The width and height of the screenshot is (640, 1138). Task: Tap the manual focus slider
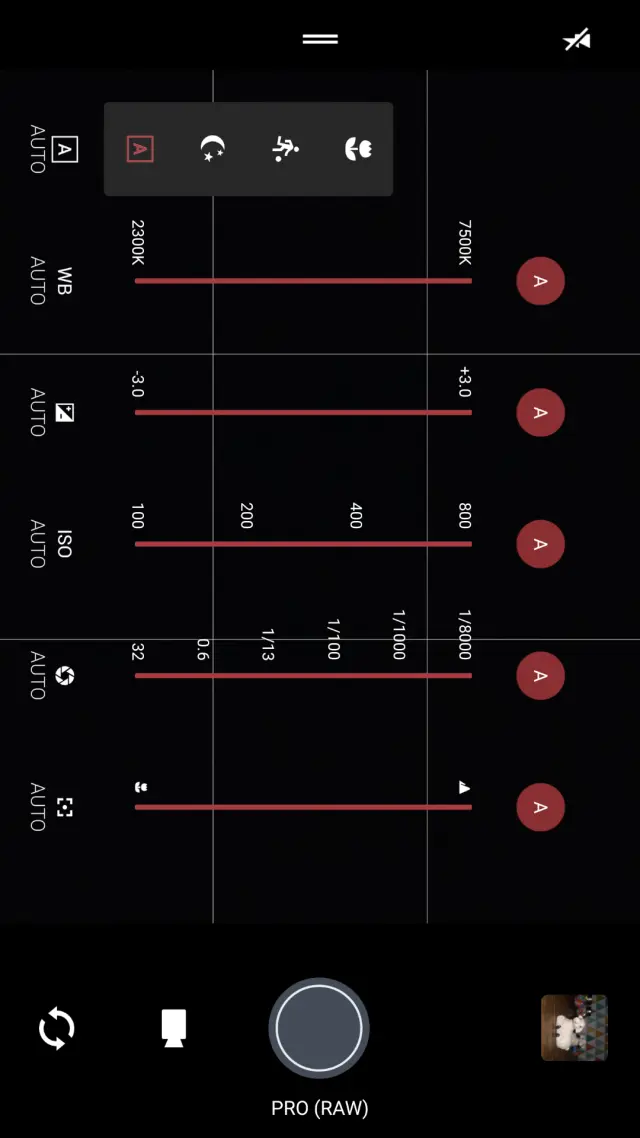pos(303,807)
